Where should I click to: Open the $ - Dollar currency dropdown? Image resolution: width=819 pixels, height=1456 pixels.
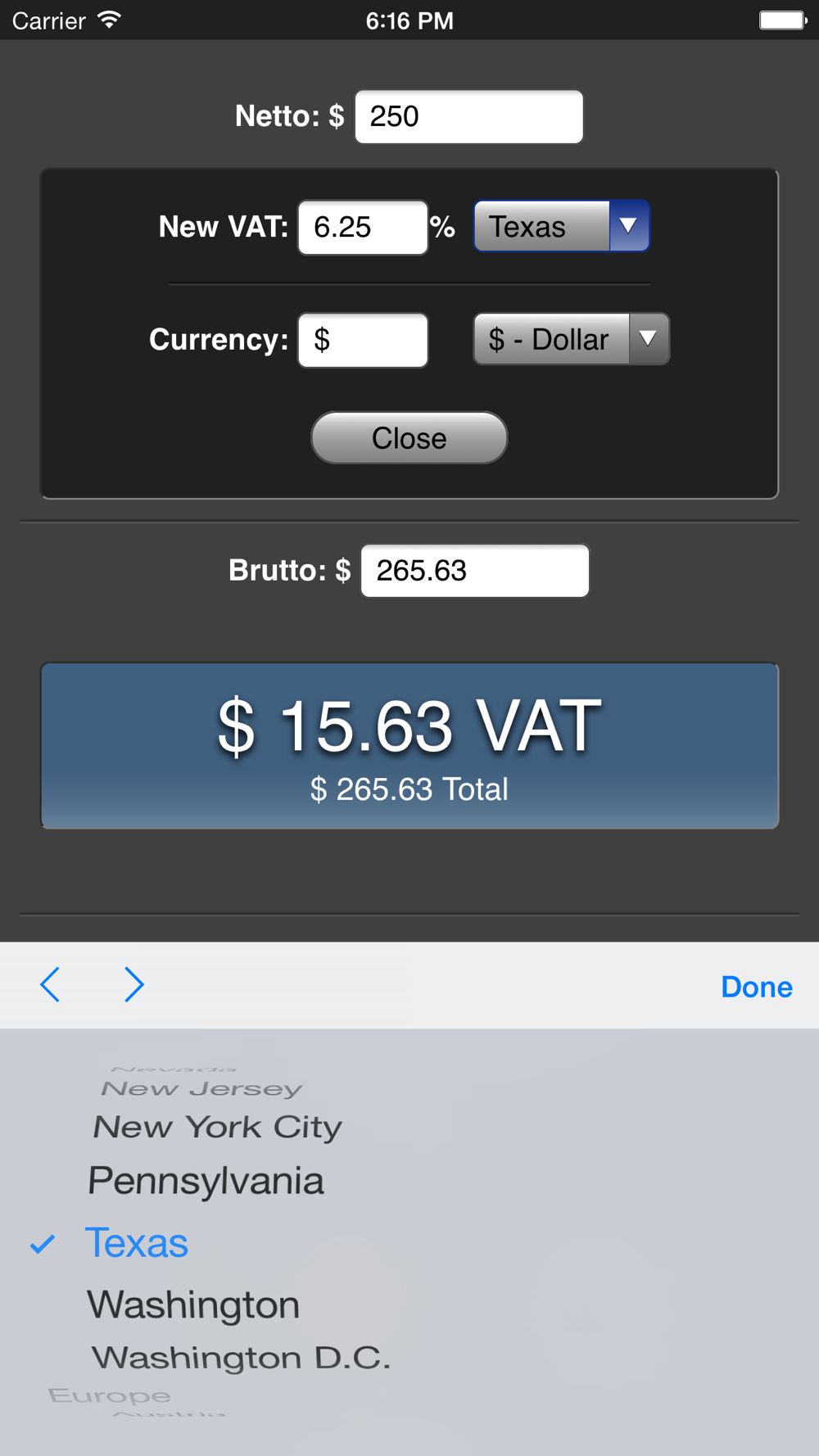572,339
